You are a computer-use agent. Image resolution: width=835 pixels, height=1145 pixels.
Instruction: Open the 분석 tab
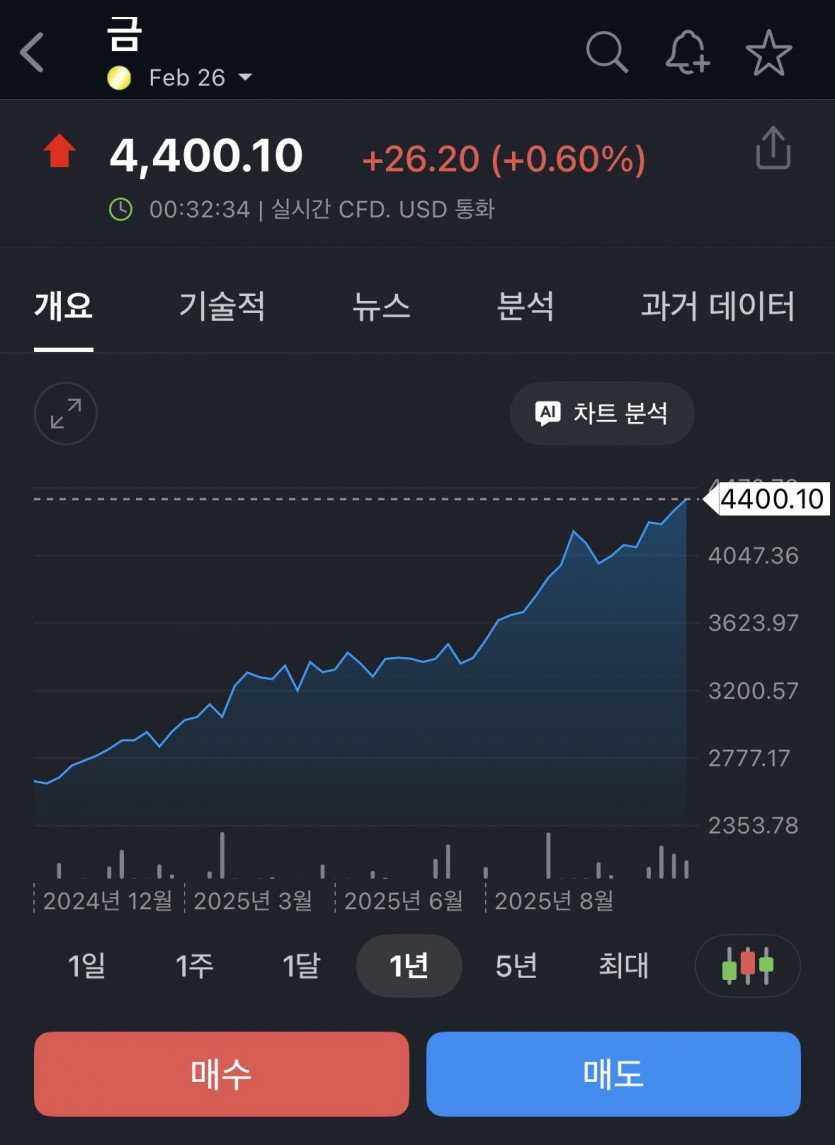(525, 306)
